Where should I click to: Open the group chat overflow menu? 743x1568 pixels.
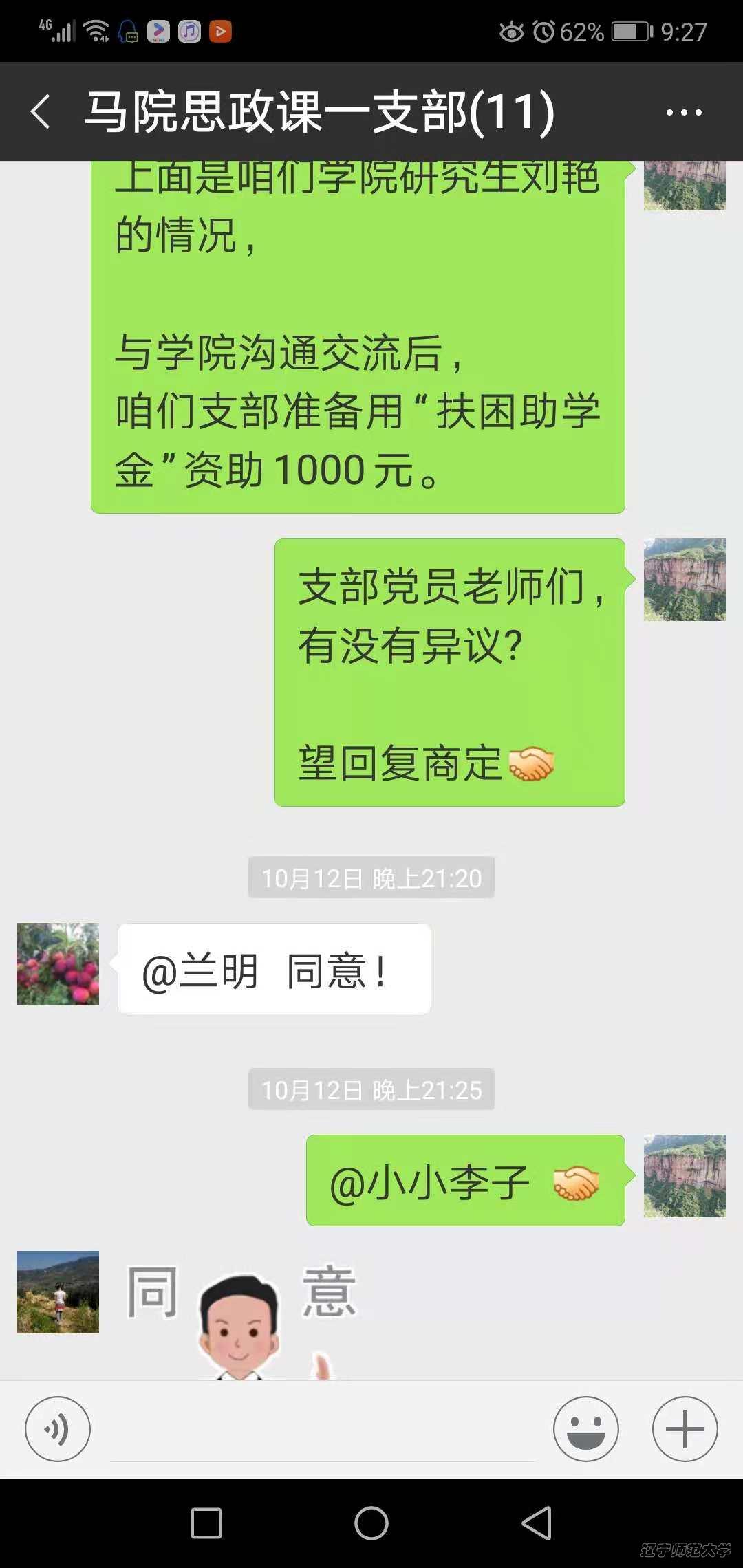click(x=684, y=112)
